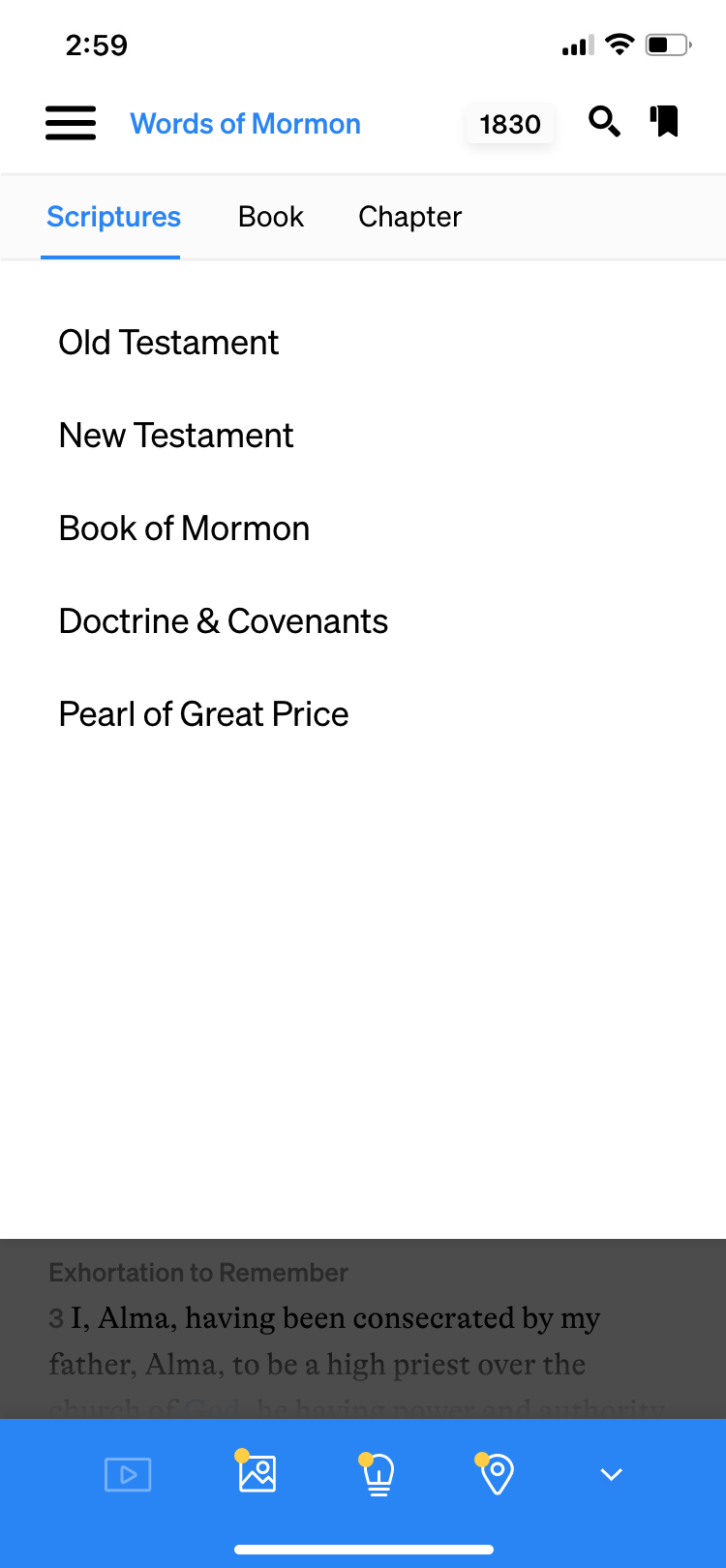
Task: Open the video media icon
Action: tap(128, 1474)
